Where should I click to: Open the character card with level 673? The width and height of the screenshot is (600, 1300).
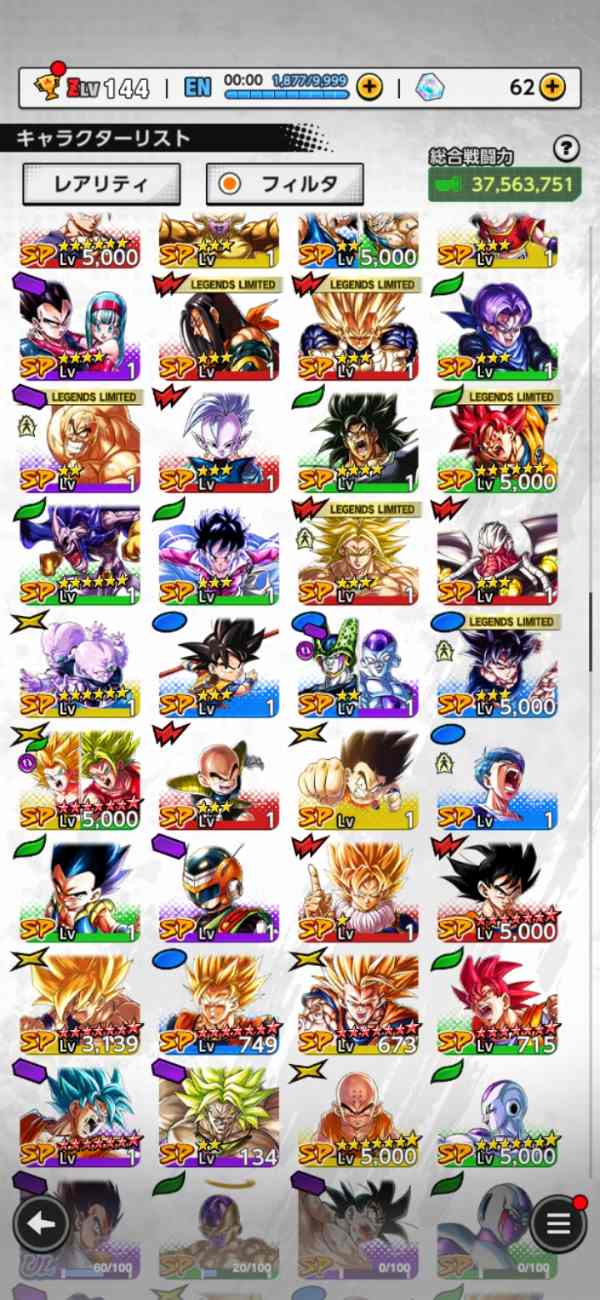(358, 1005)
